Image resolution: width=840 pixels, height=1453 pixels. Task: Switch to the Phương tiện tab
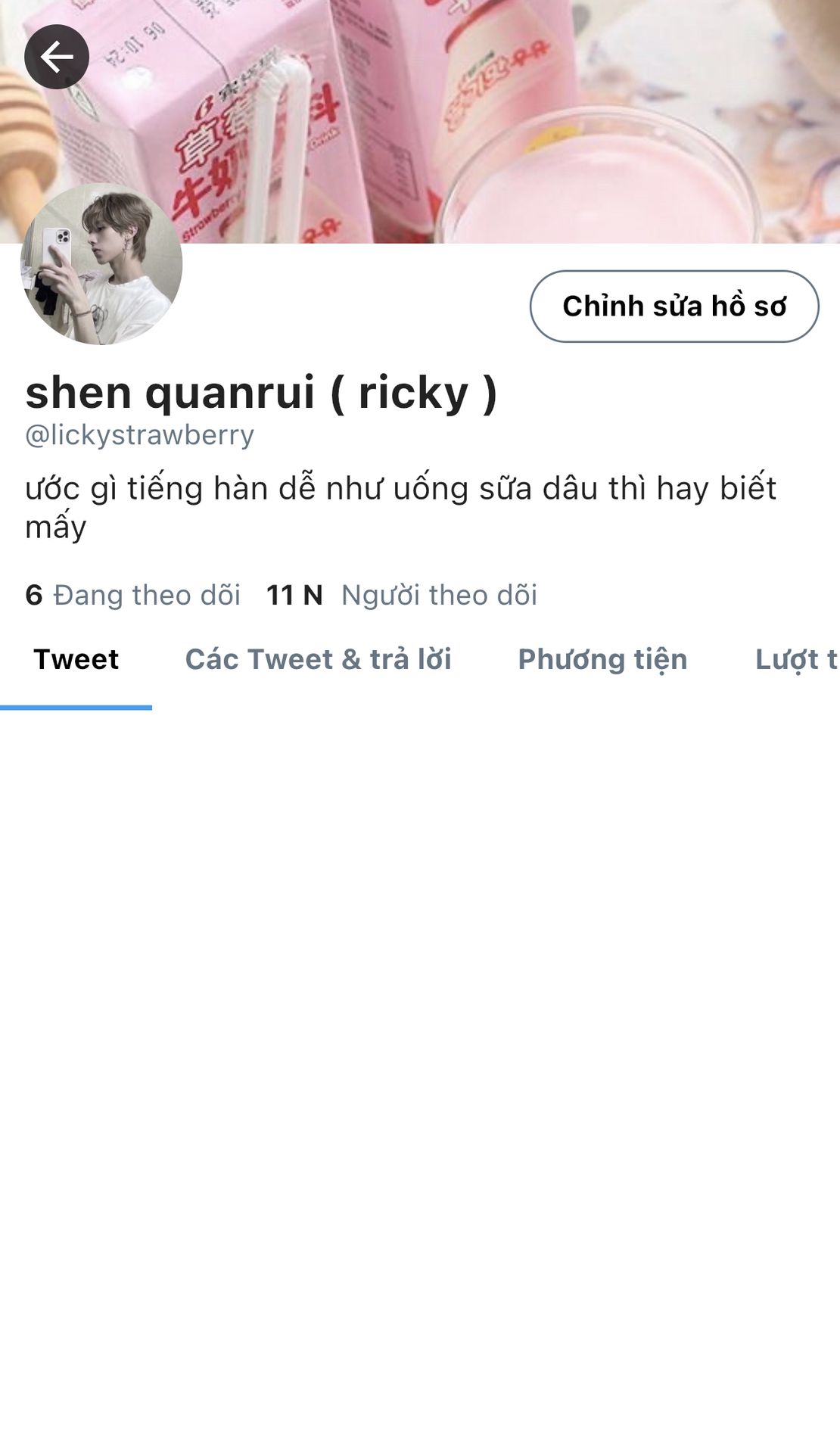point(602,660)
